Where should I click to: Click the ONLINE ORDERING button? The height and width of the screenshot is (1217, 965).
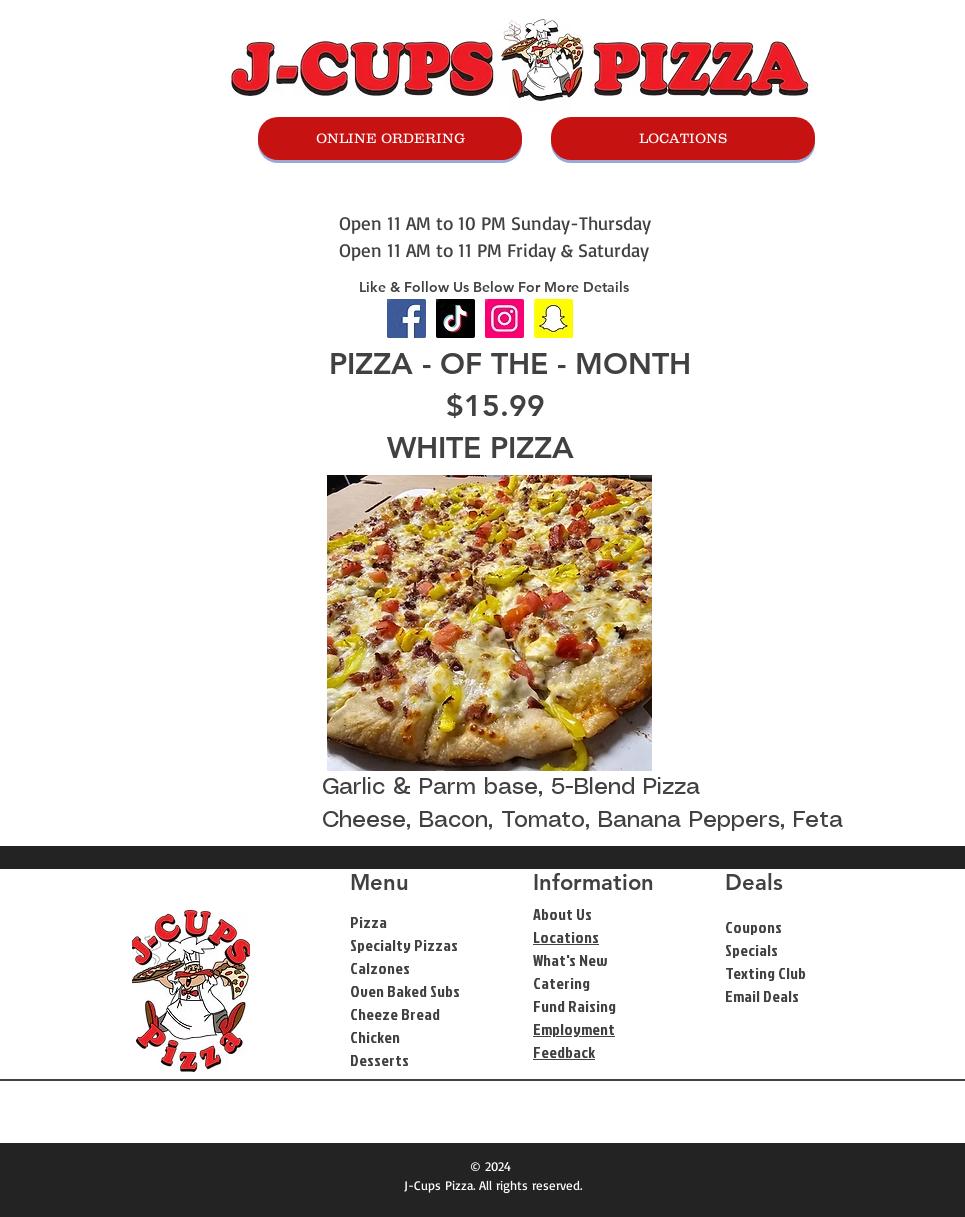390,138
